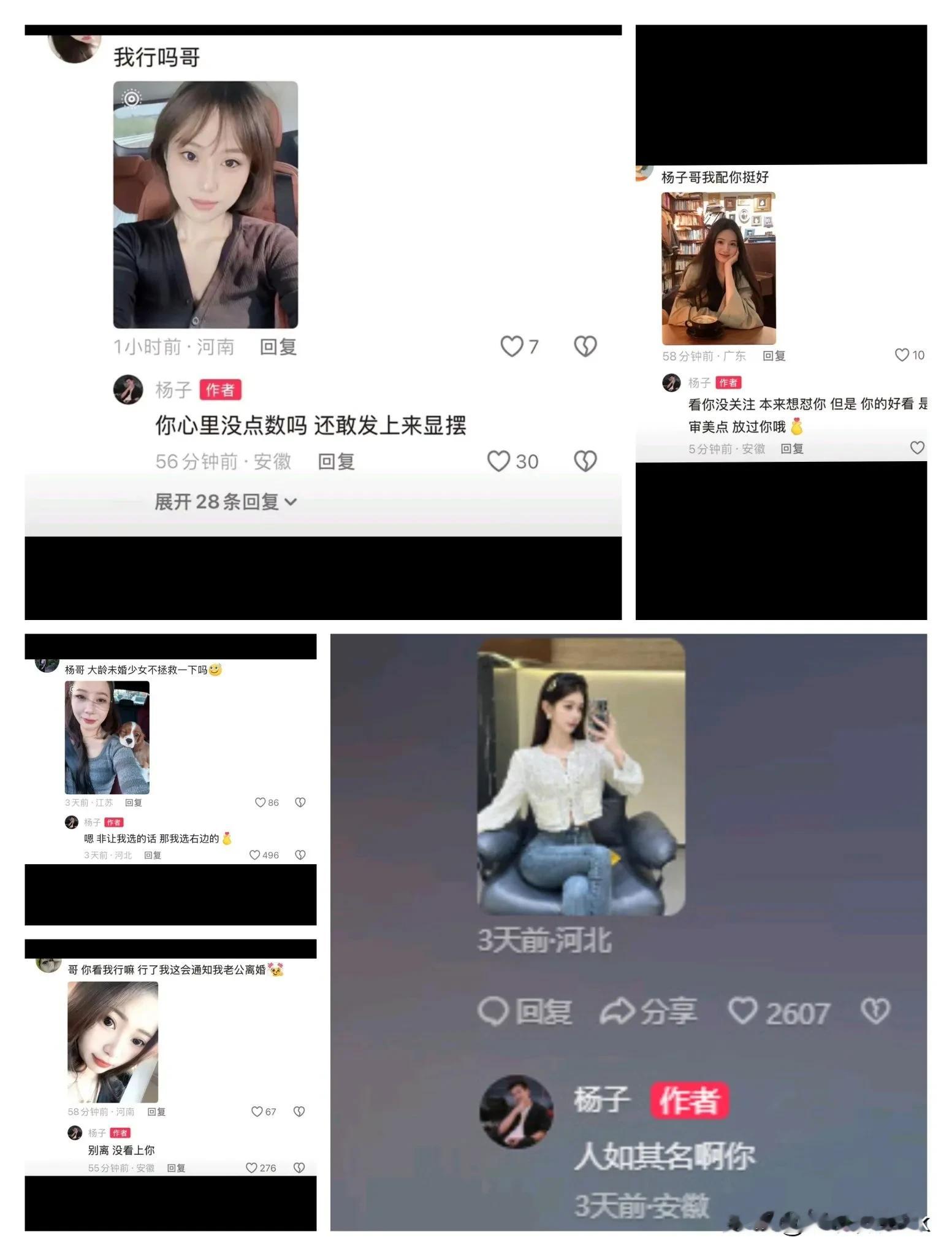
Task: Tap the broken-heart dislike icon beside the 7-like count
Action: 584,347
